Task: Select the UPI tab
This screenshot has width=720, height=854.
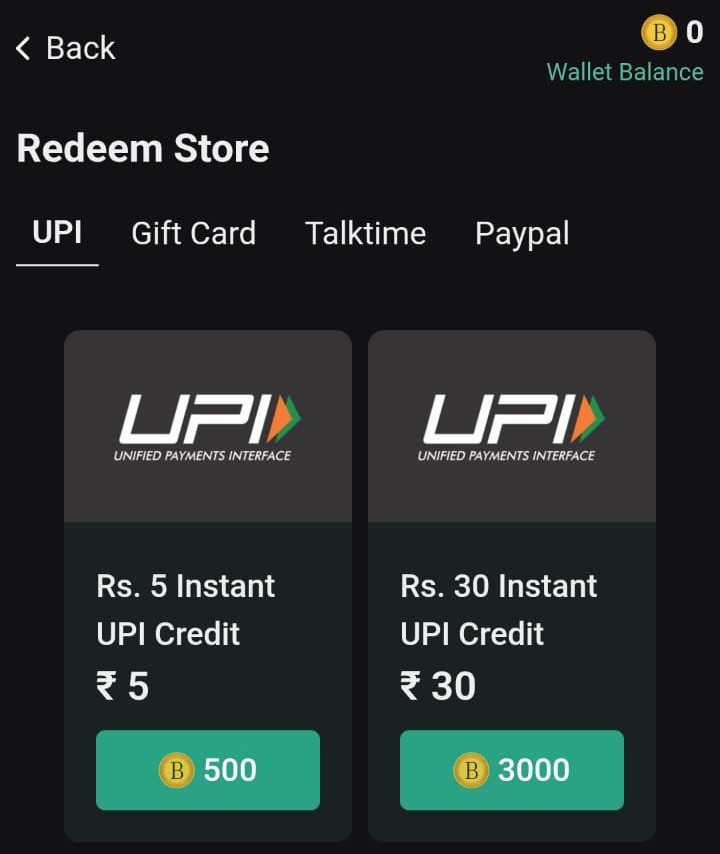Action: [x=57, y=234]
